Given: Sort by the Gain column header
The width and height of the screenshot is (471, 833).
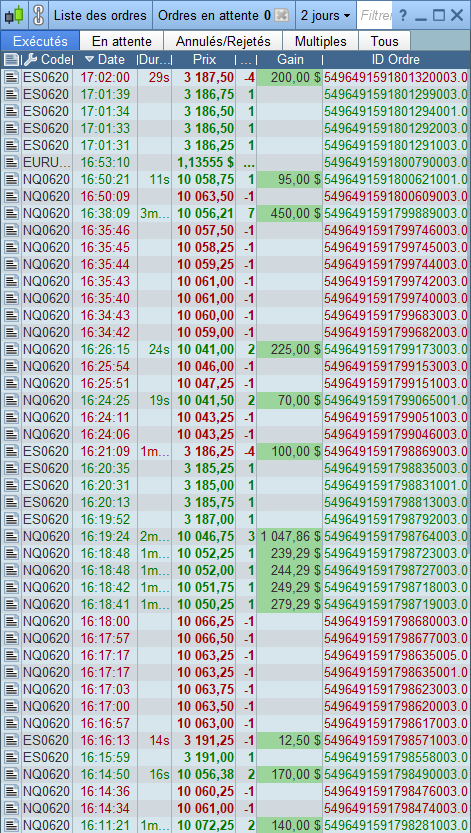Looking at the screenshot, I should click(x=290, y=60).
